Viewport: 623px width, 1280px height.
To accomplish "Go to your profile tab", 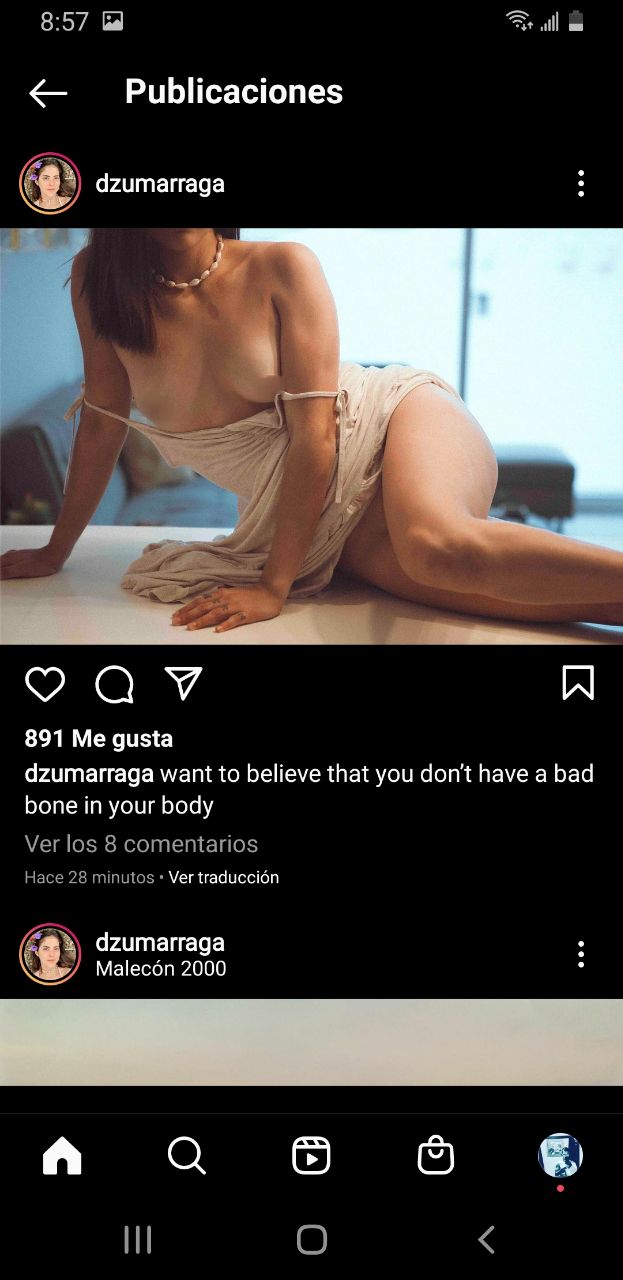I will pos(560,1156).
